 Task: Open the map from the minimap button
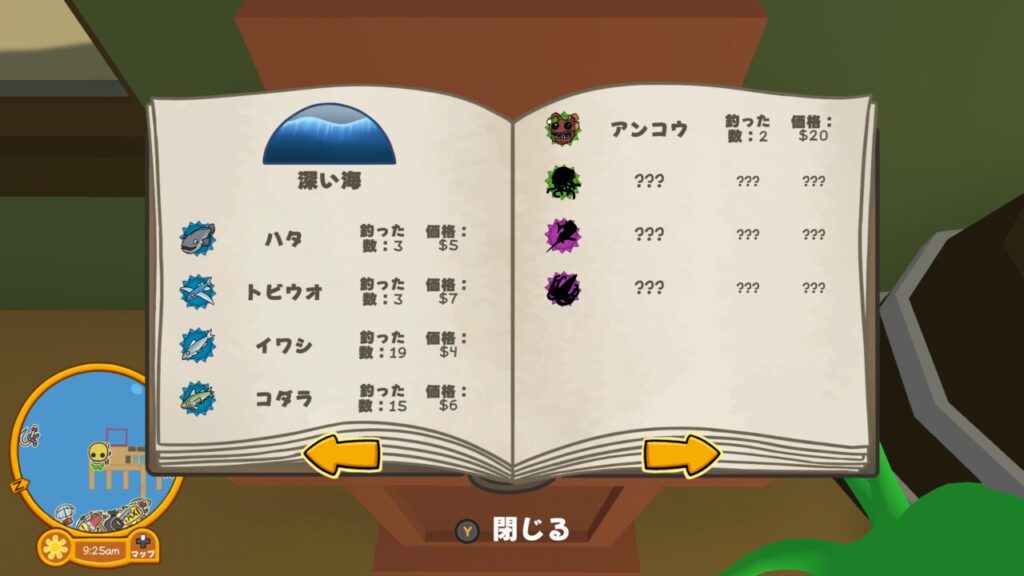(143, 547)
